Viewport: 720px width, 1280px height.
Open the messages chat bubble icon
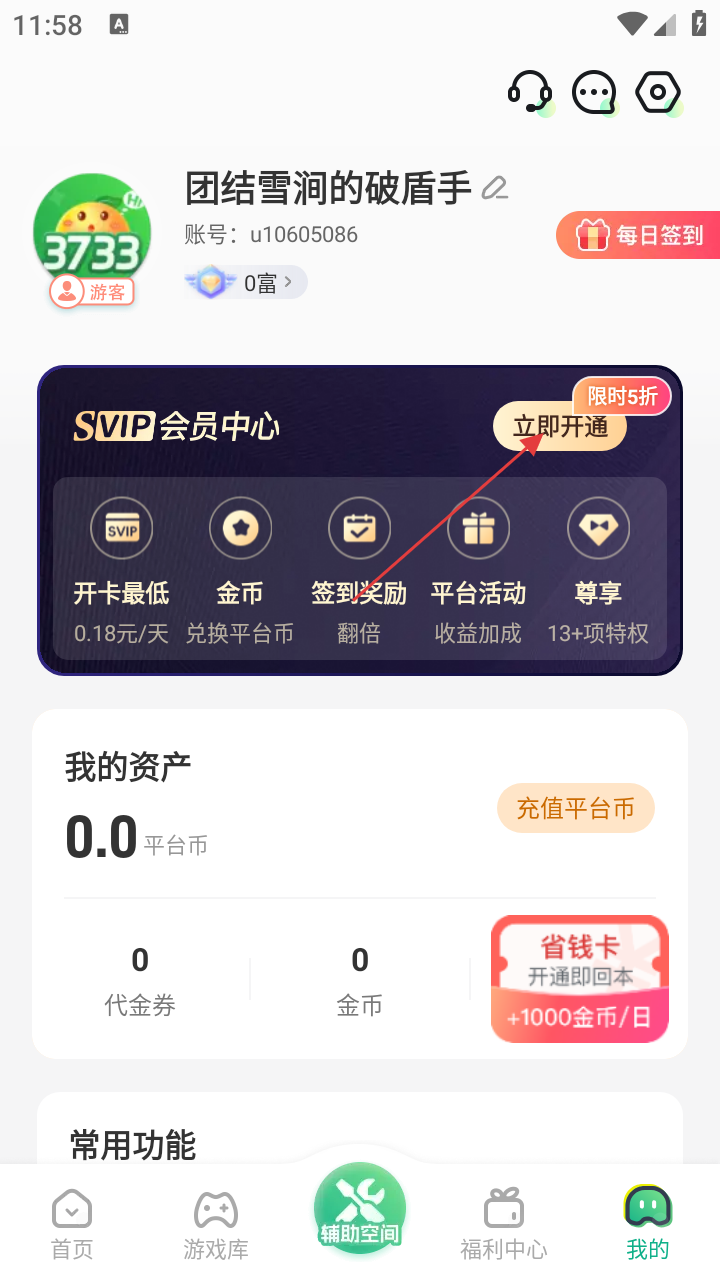[x=594, y=93]
